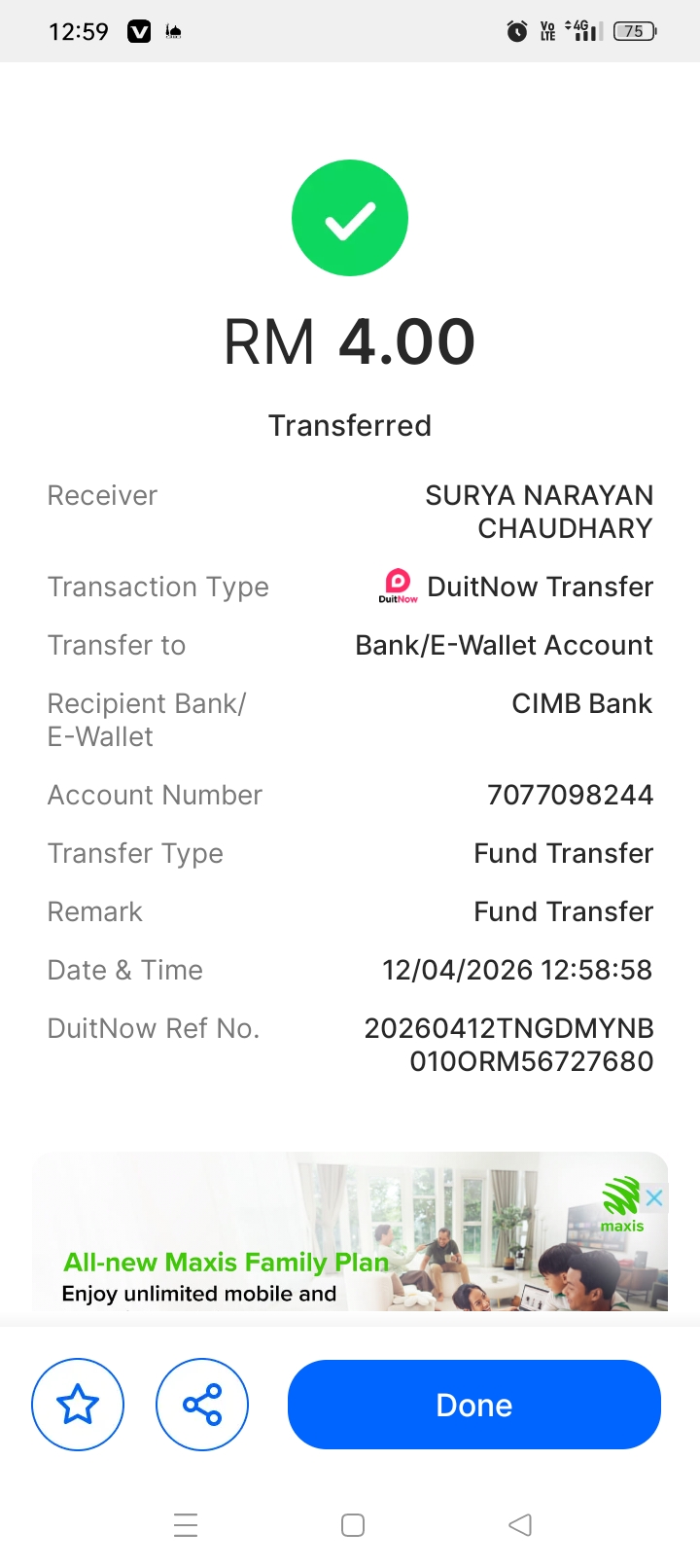This screenshot has width=700, height=1568.
Task: Go back using system navigation
Action: tap(520, 1524)
